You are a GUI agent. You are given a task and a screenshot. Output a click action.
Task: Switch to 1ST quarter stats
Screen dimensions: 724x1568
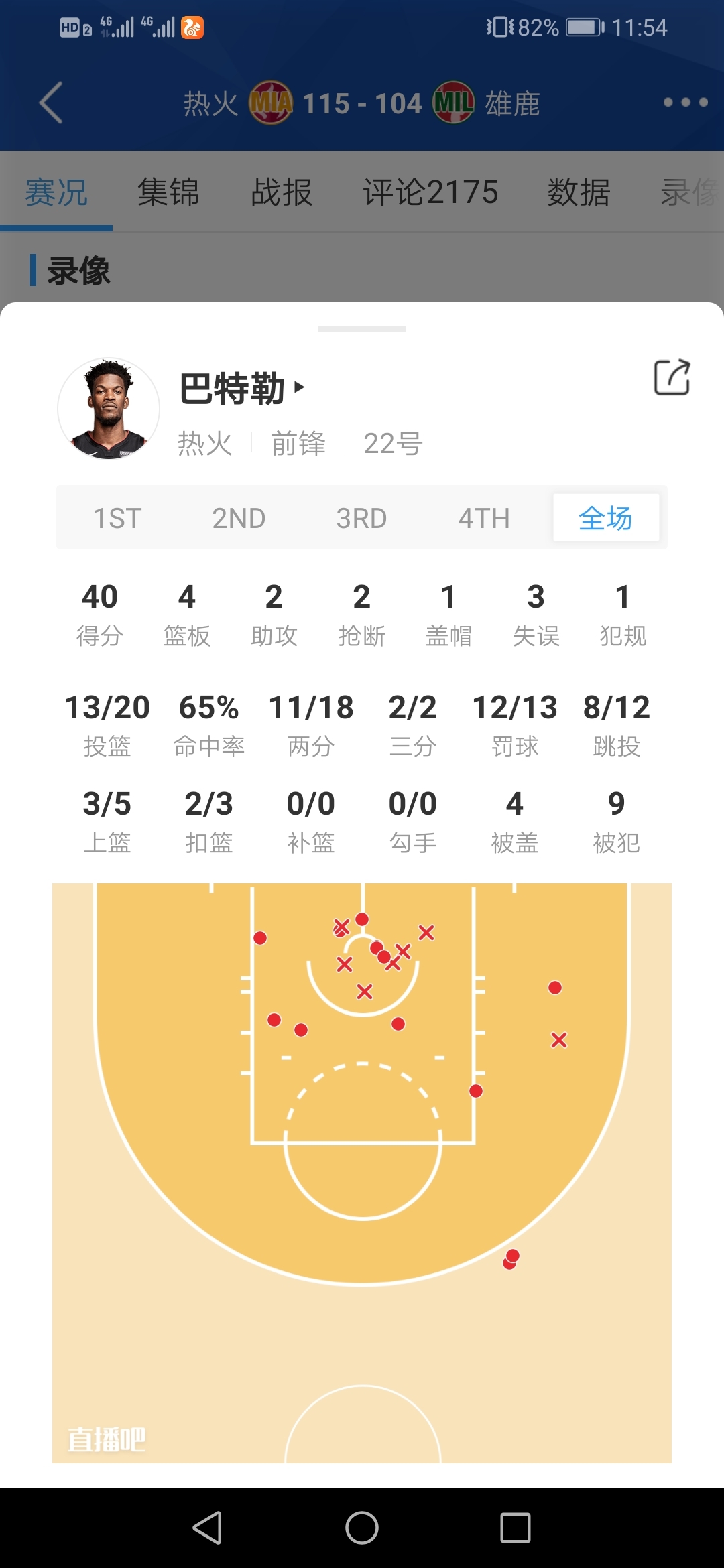point(117,518)
